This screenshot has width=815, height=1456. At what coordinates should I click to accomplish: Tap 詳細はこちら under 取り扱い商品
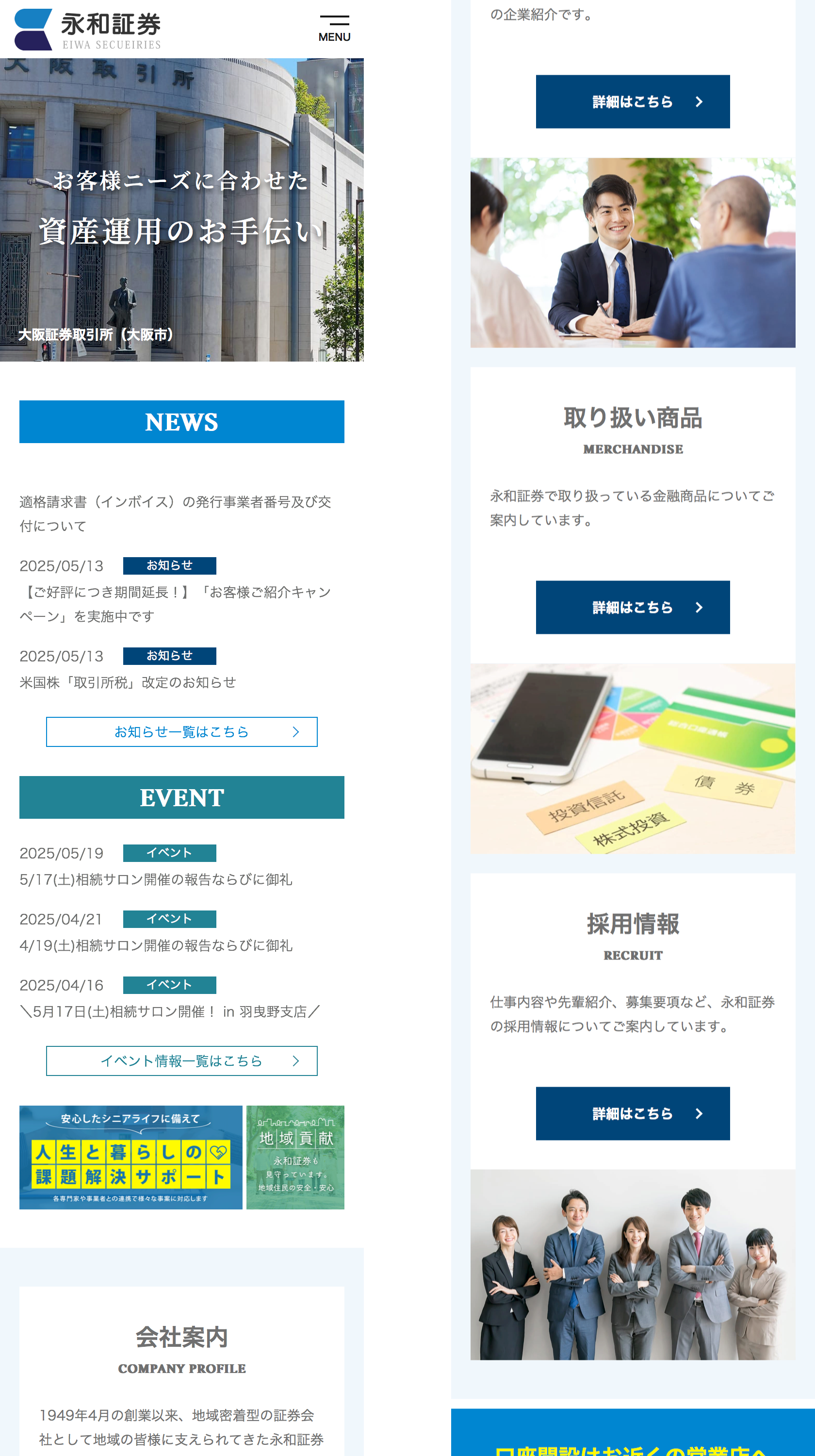point(633,607)
